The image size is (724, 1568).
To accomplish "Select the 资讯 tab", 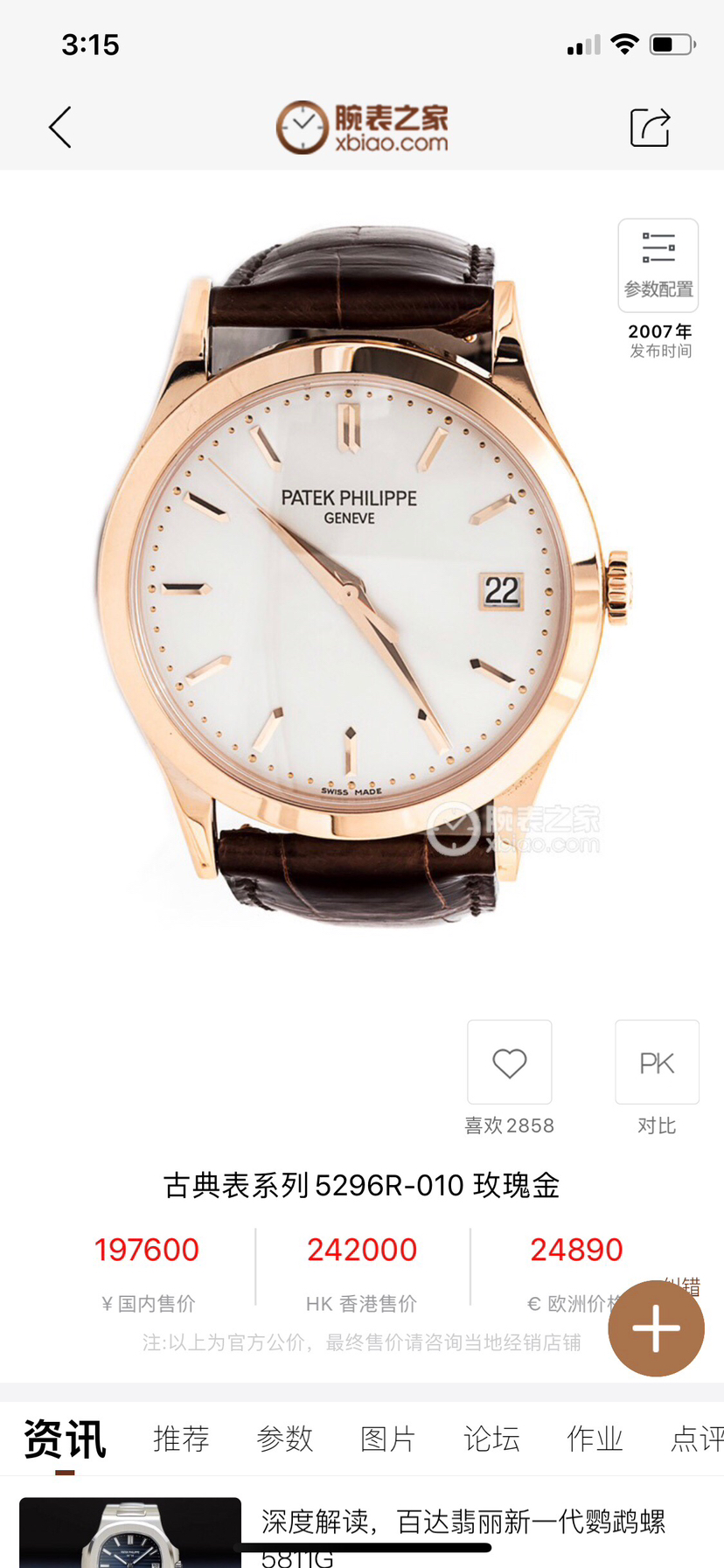I will pyautogui.click(x=65, y=1439).
